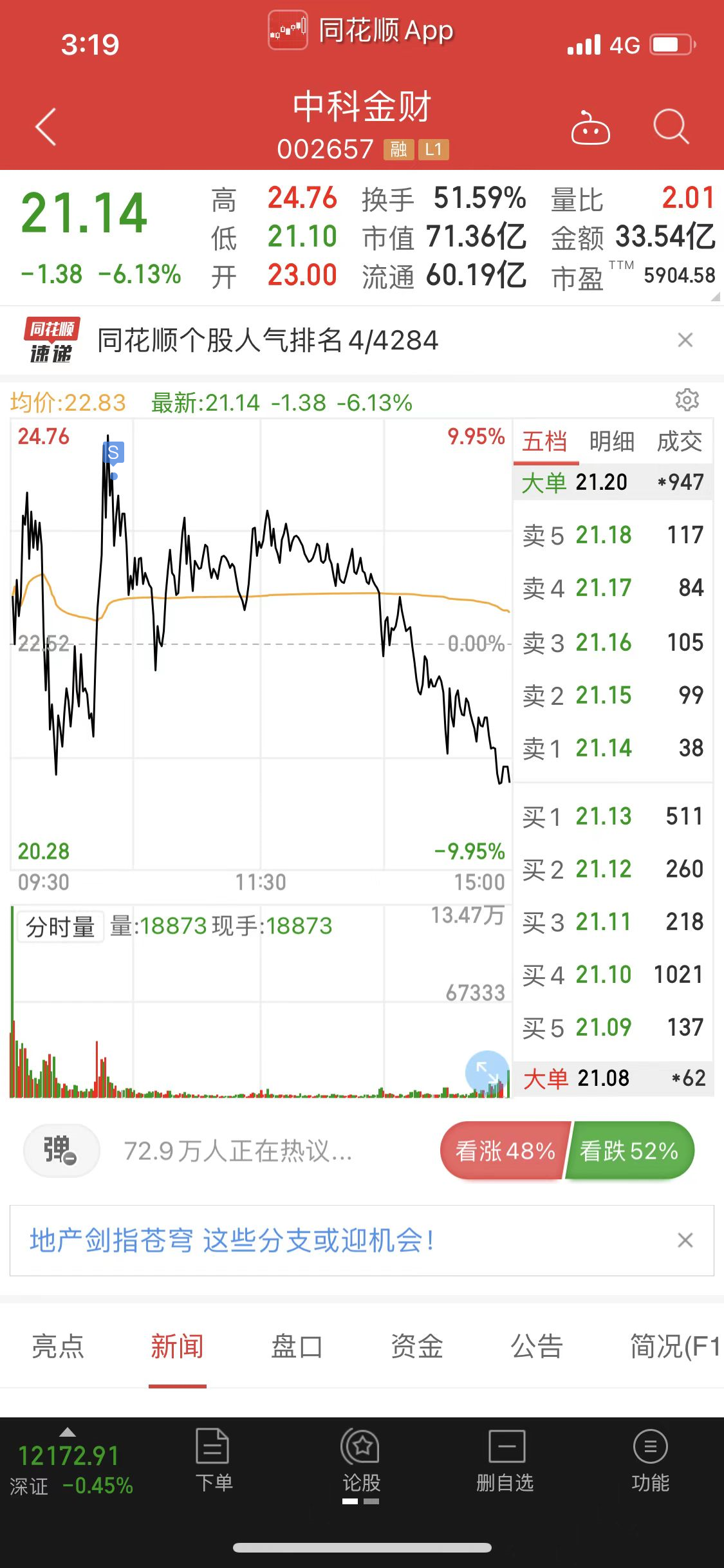
Task: Open the robot assistant icon
Action: (x=590, y=127)
